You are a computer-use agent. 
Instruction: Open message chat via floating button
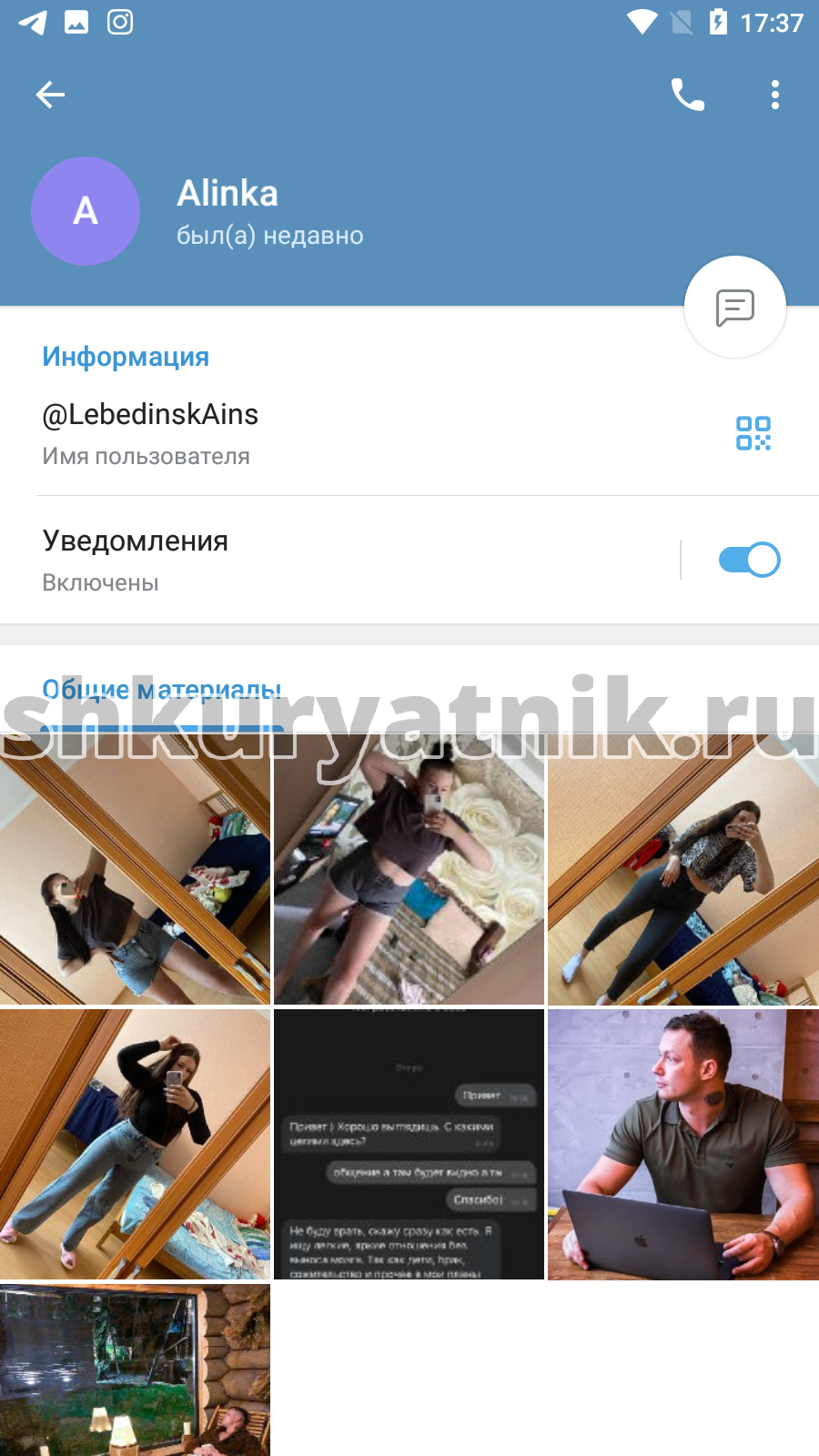point(735,308)
